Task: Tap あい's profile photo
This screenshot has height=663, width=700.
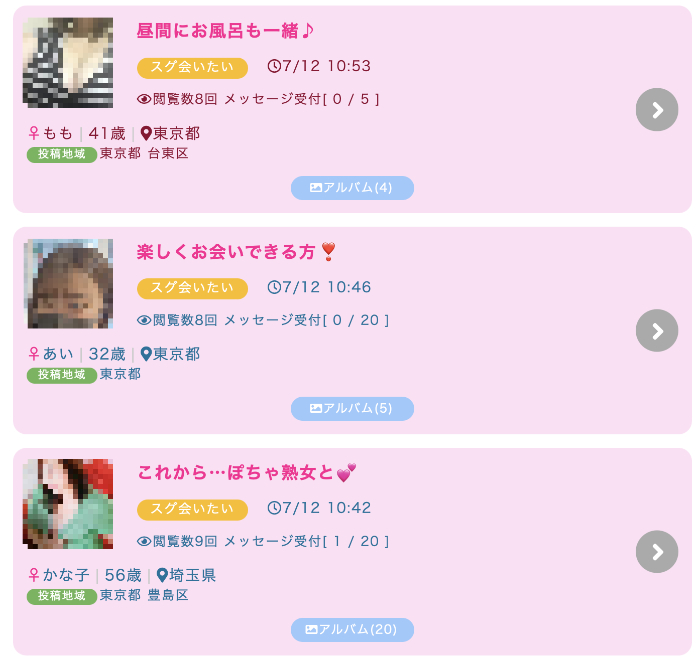Action: pos(68,284)
